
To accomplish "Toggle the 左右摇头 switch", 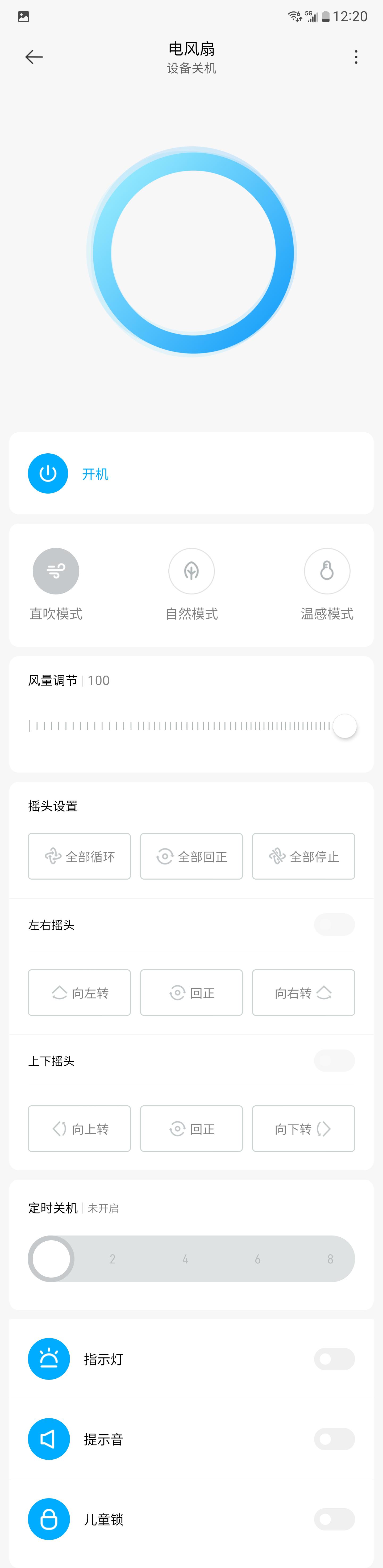I will [334, 925].
